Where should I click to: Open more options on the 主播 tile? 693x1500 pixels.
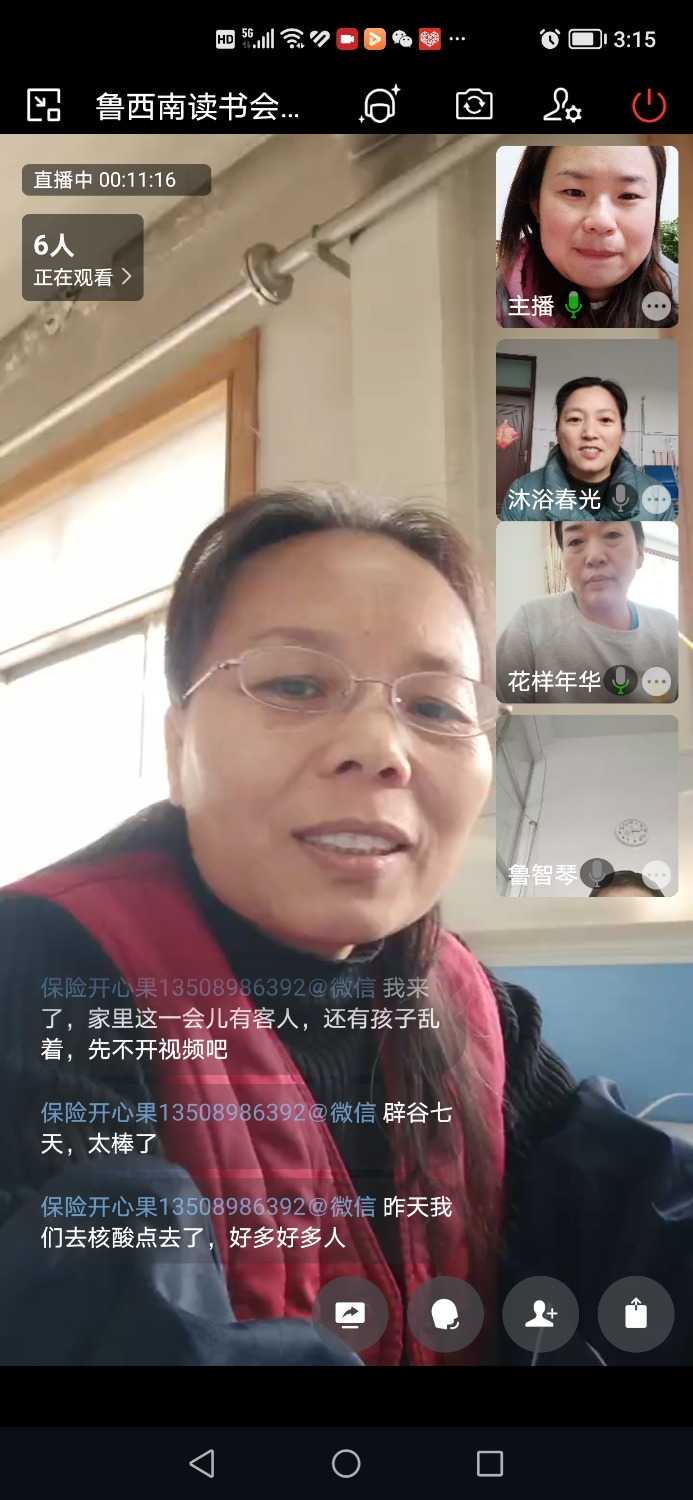pyautogui.click(x=656, y=306)
